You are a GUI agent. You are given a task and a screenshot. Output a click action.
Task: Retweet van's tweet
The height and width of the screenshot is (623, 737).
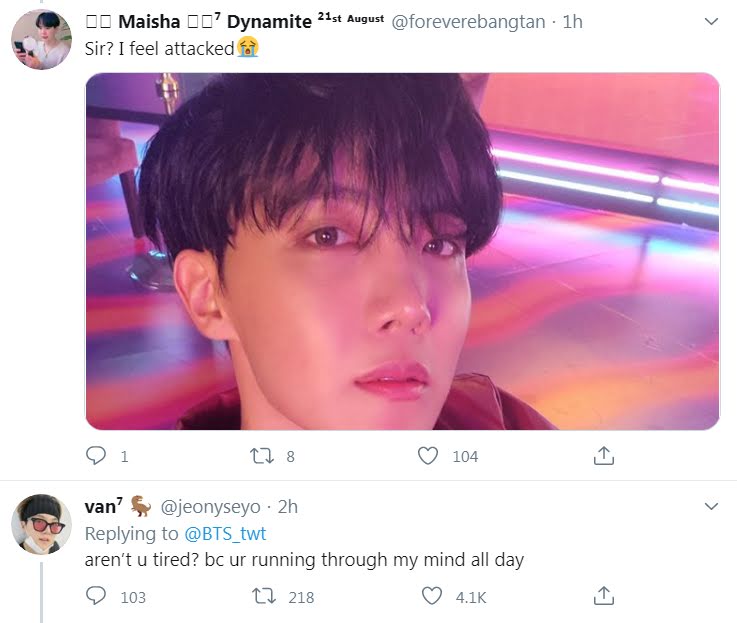260,596
